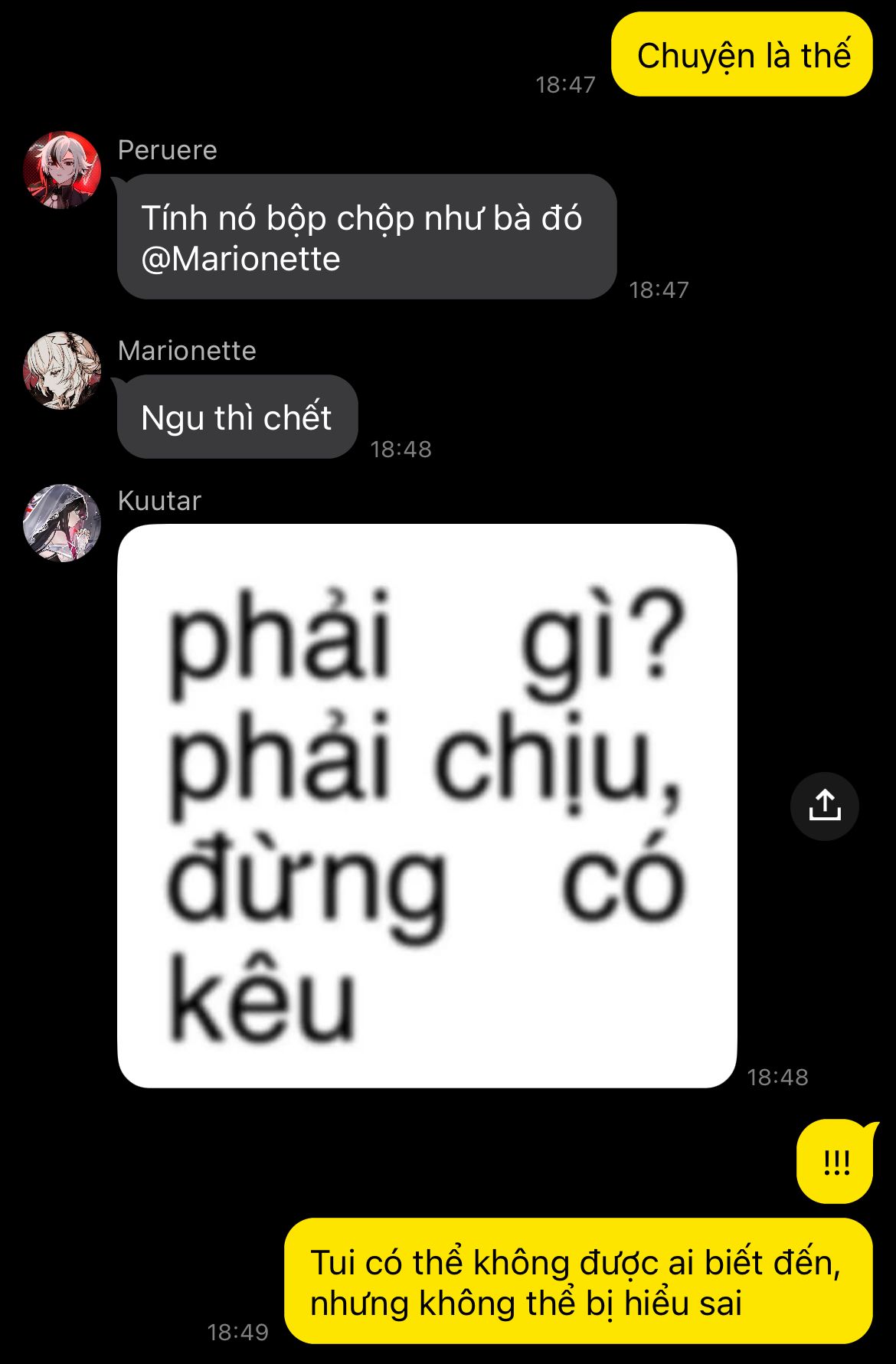Viewport: 896px width, 1364px height.
Task: Open Marionette's avatar
Action: [62, 371]
